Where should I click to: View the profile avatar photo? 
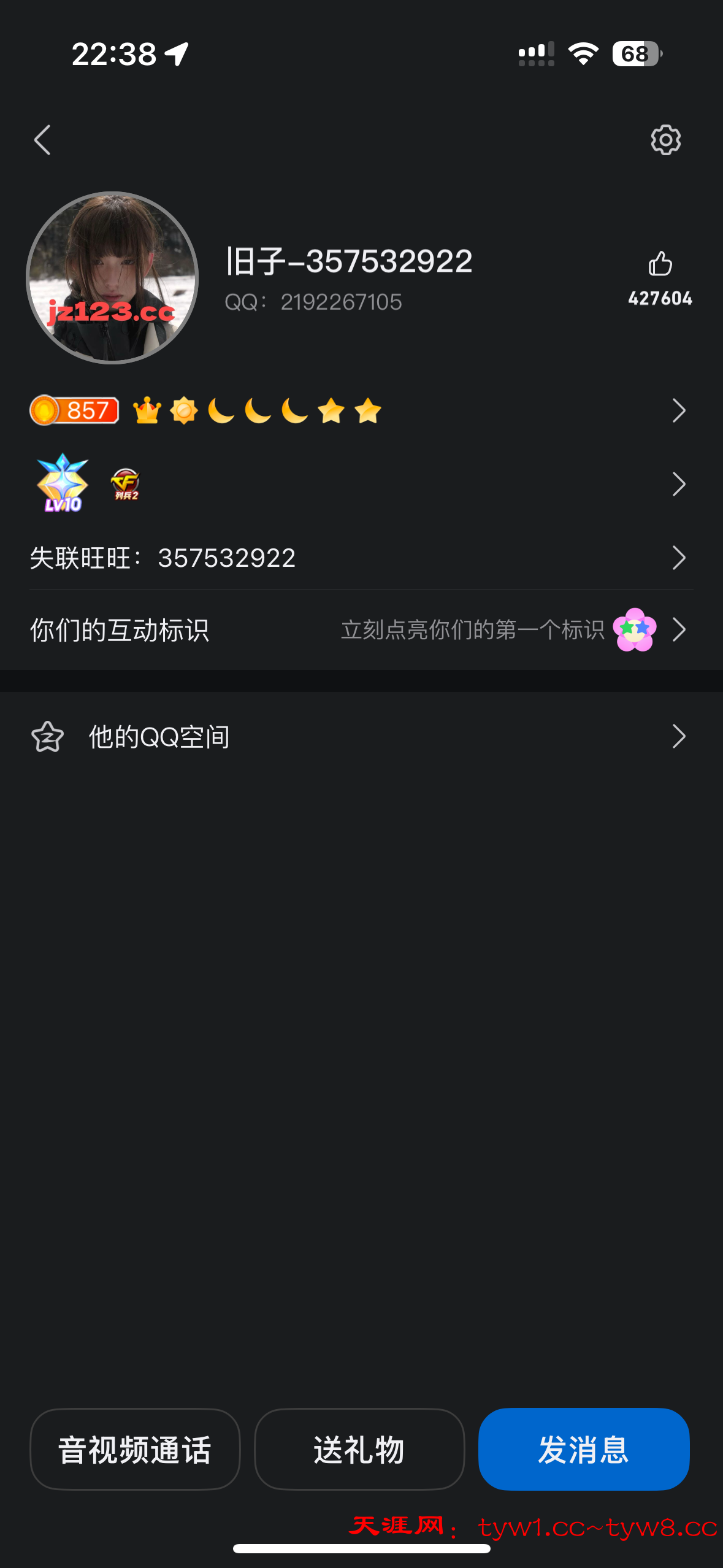tap(112, 278)
